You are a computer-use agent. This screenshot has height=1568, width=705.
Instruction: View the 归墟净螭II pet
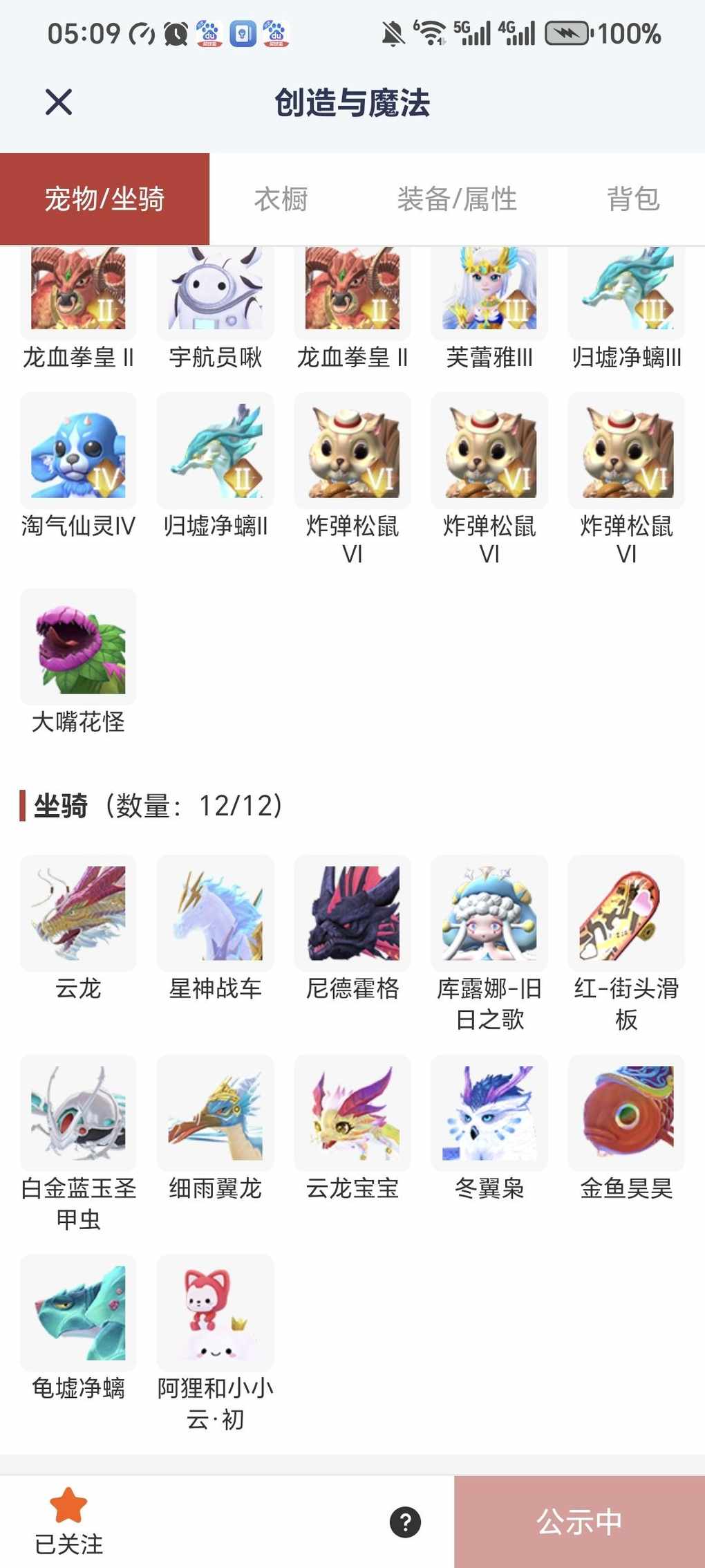click(x=215, y=451)
